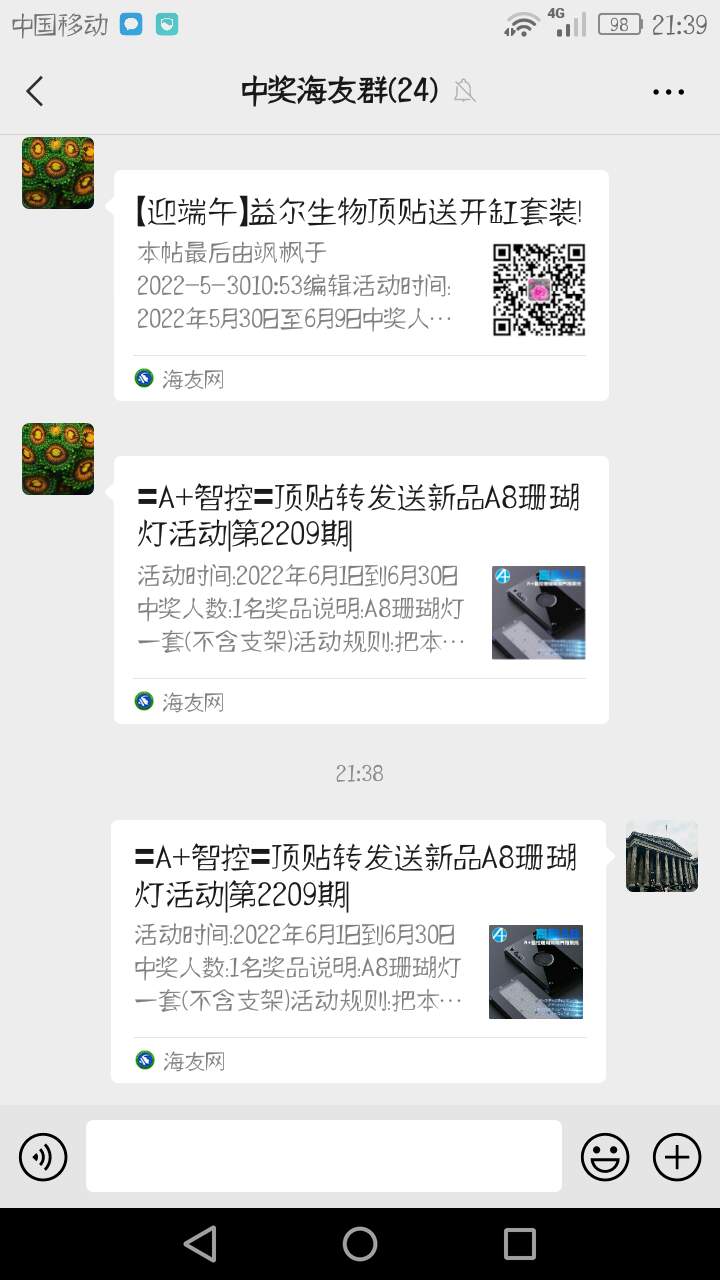Go back from the 中奖海友群 chat
The width and height of the screenshot is (720, 1280).
pos(35,92)
